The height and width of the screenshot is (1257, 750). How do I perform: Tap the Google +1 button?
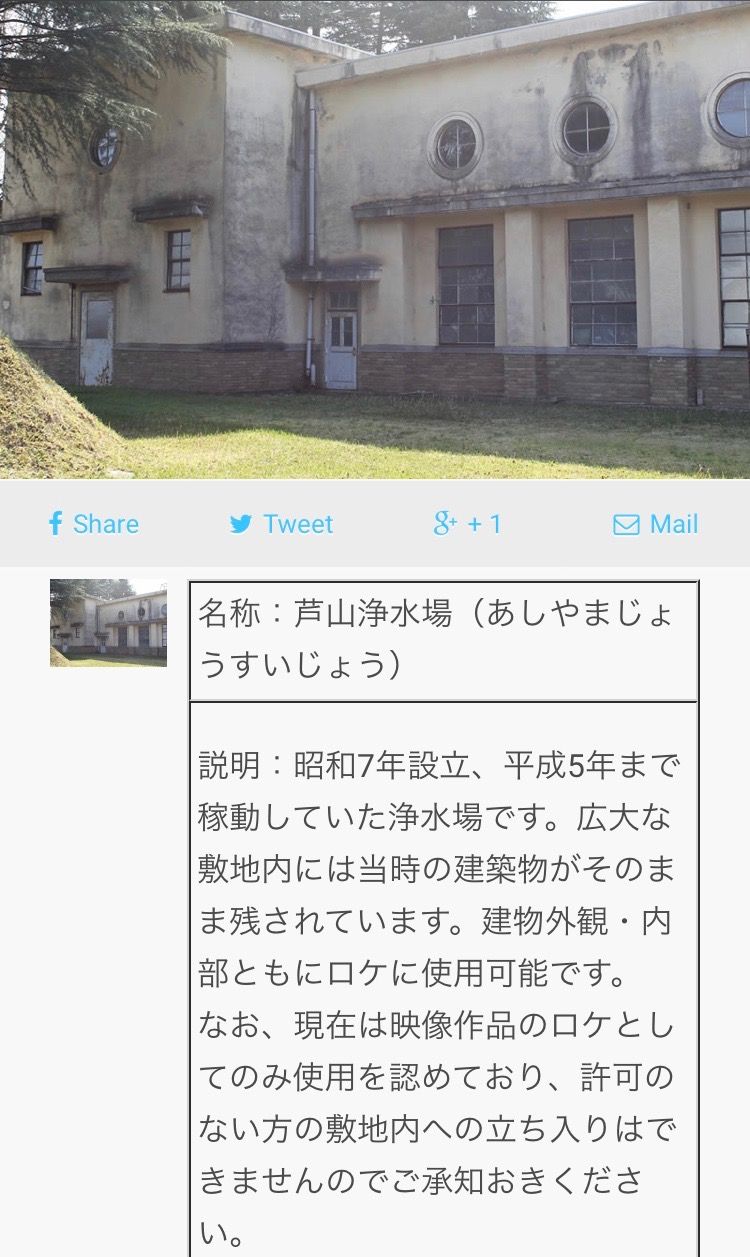tap(467, 524)
